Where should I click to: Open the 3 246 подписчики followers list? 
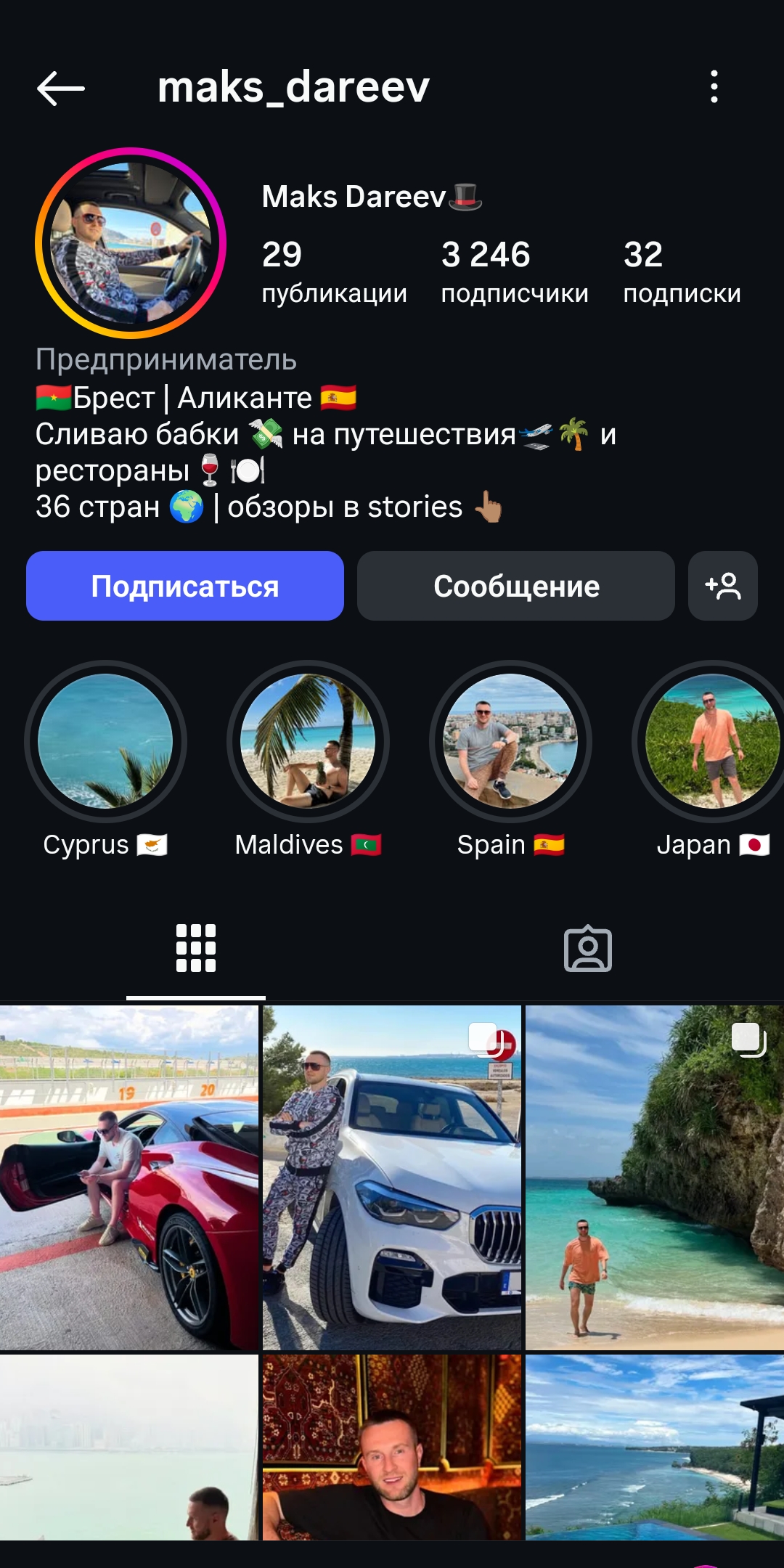[x=515, y=272]
